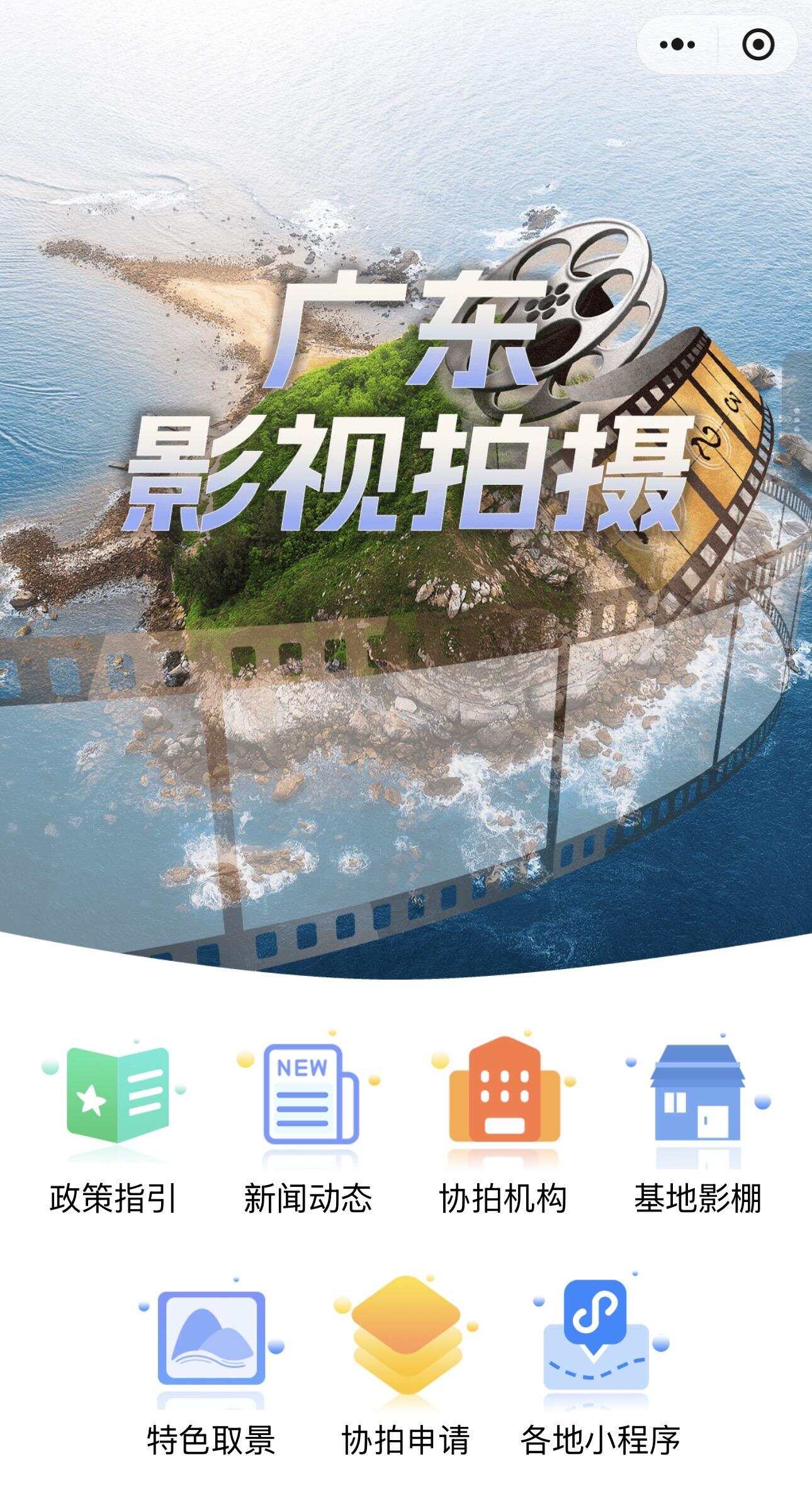Close the mini program via circle icon
Screen dimensions: 812x1498
point(757,45)
